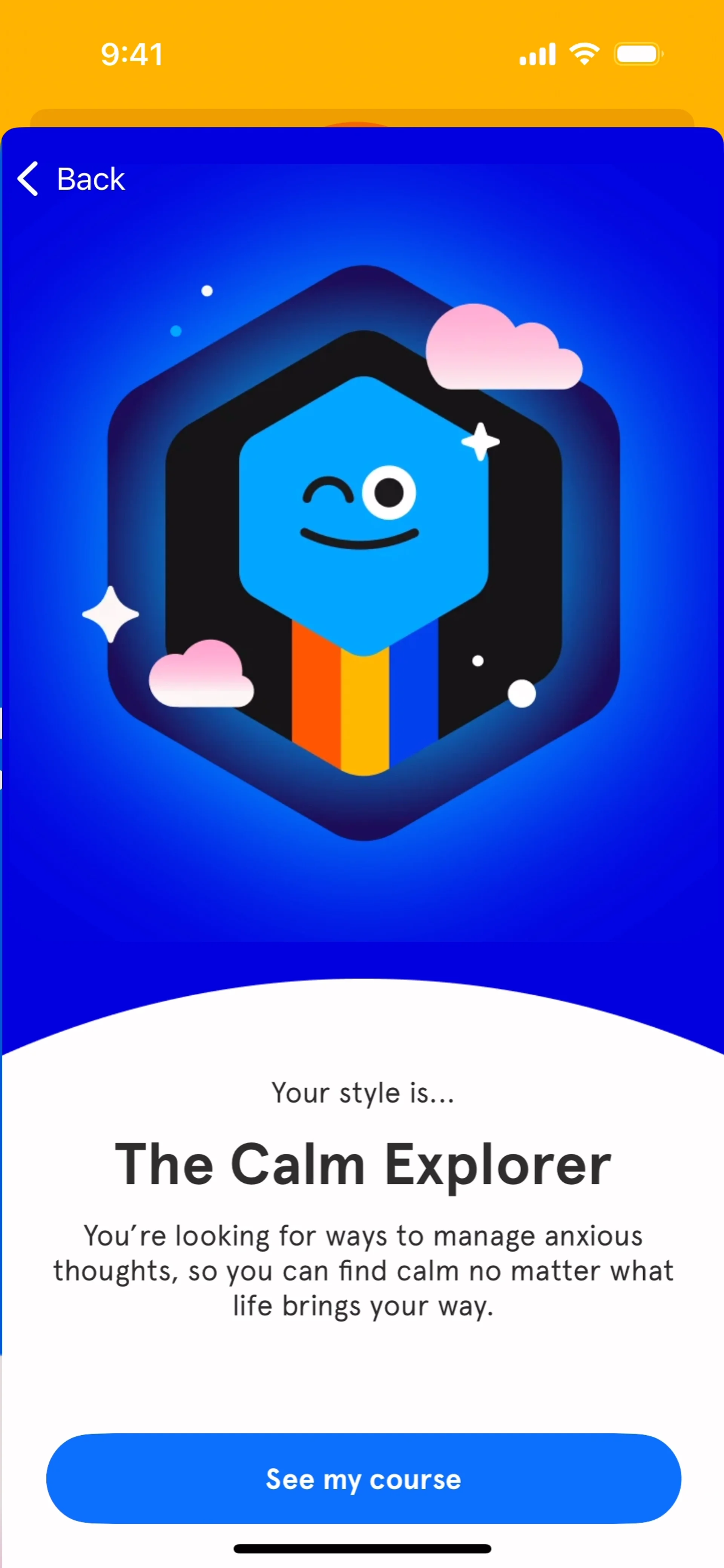Go back using the Back button

(71, 179)
